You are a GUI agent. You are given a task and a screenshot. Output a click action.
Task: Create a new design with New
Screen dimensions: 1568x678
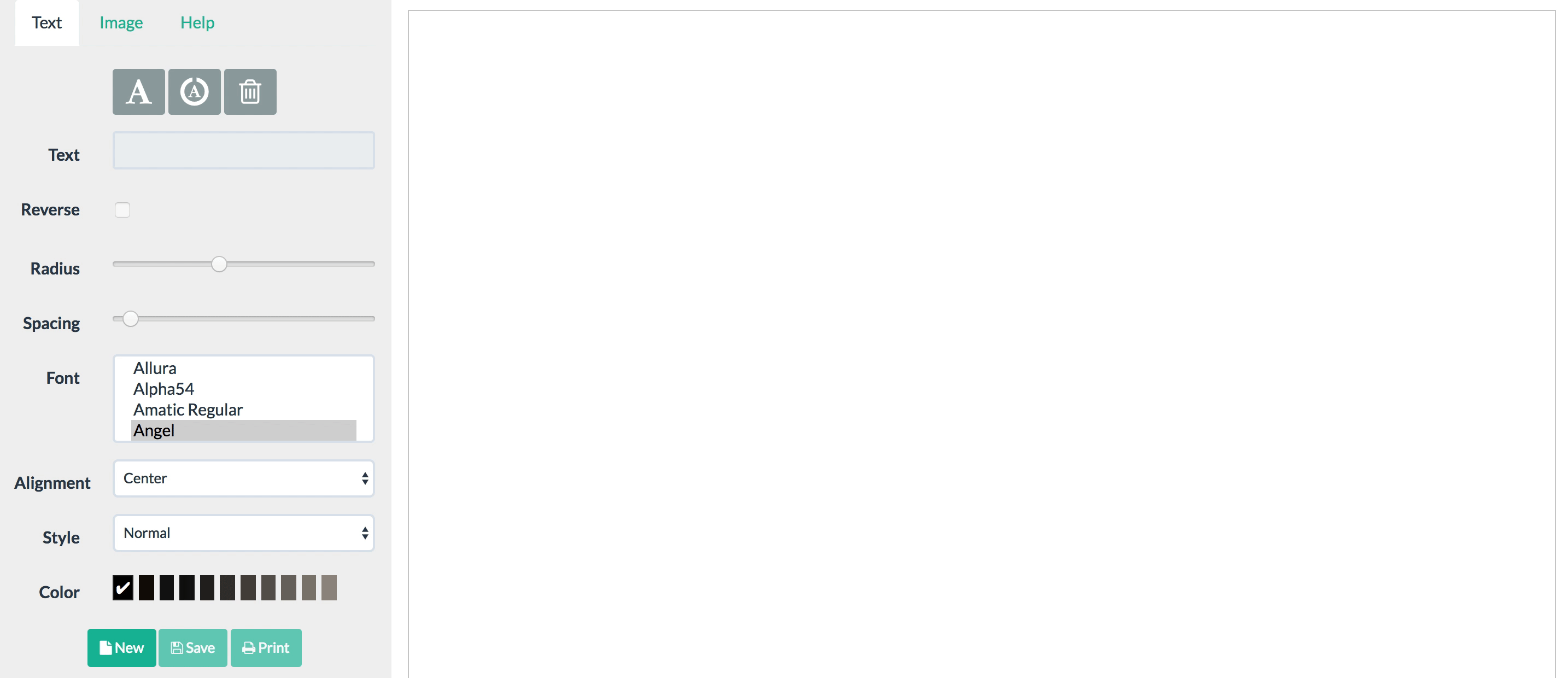(122, 647)
